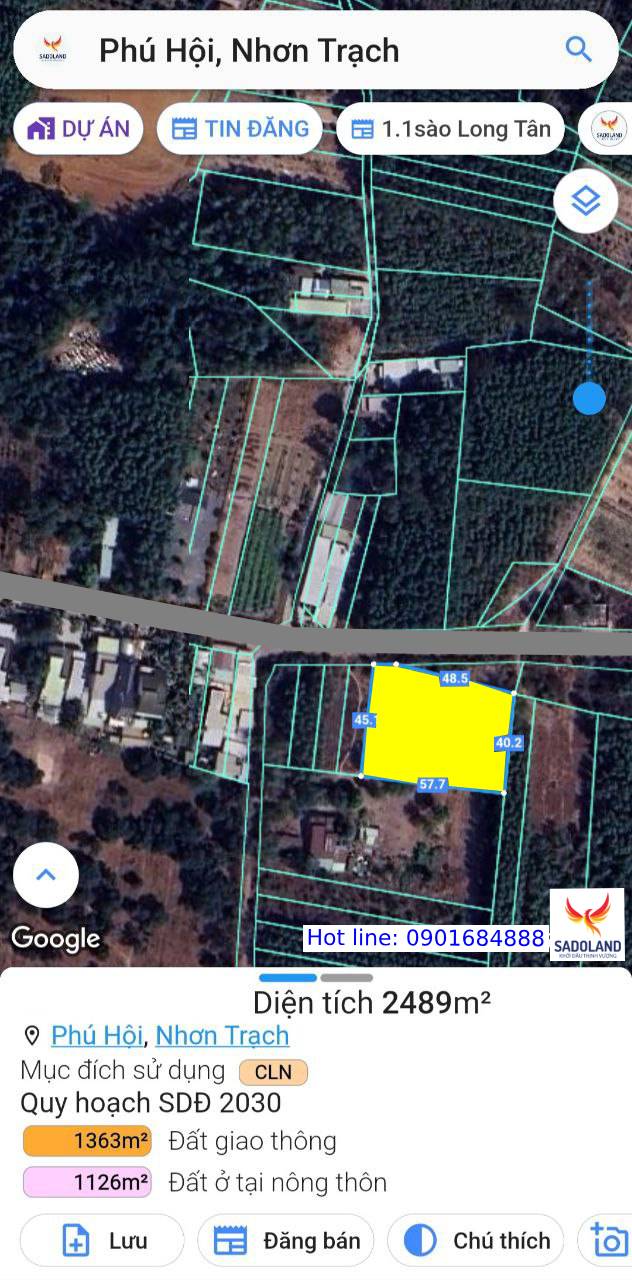Select the yellow highlighted land parcel
Image resolution: width=632 pixels, height=1280 pixels.
(x=437, y=727)
